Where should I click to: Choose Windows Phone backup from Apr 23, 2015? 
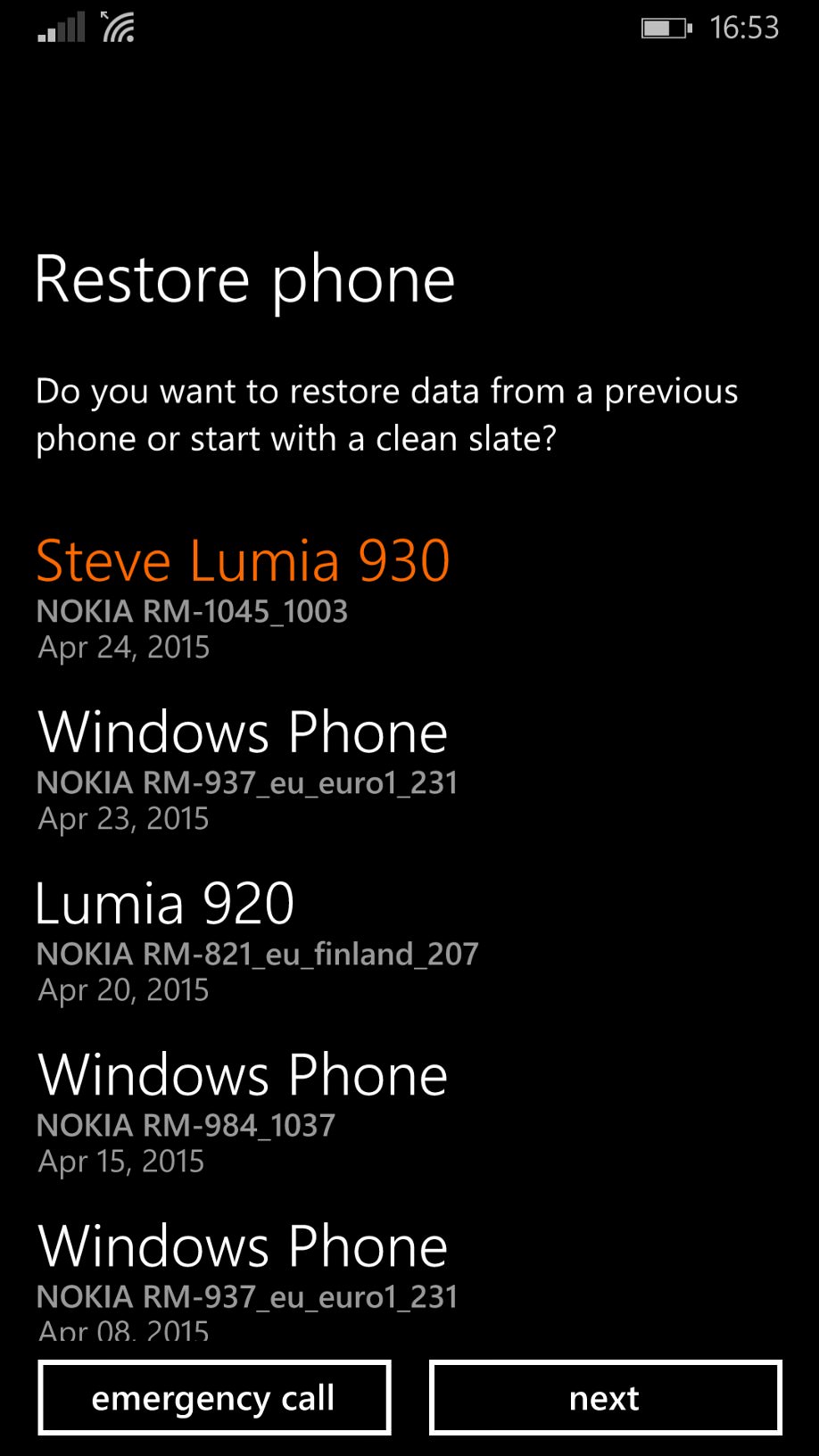coord(247,769)
